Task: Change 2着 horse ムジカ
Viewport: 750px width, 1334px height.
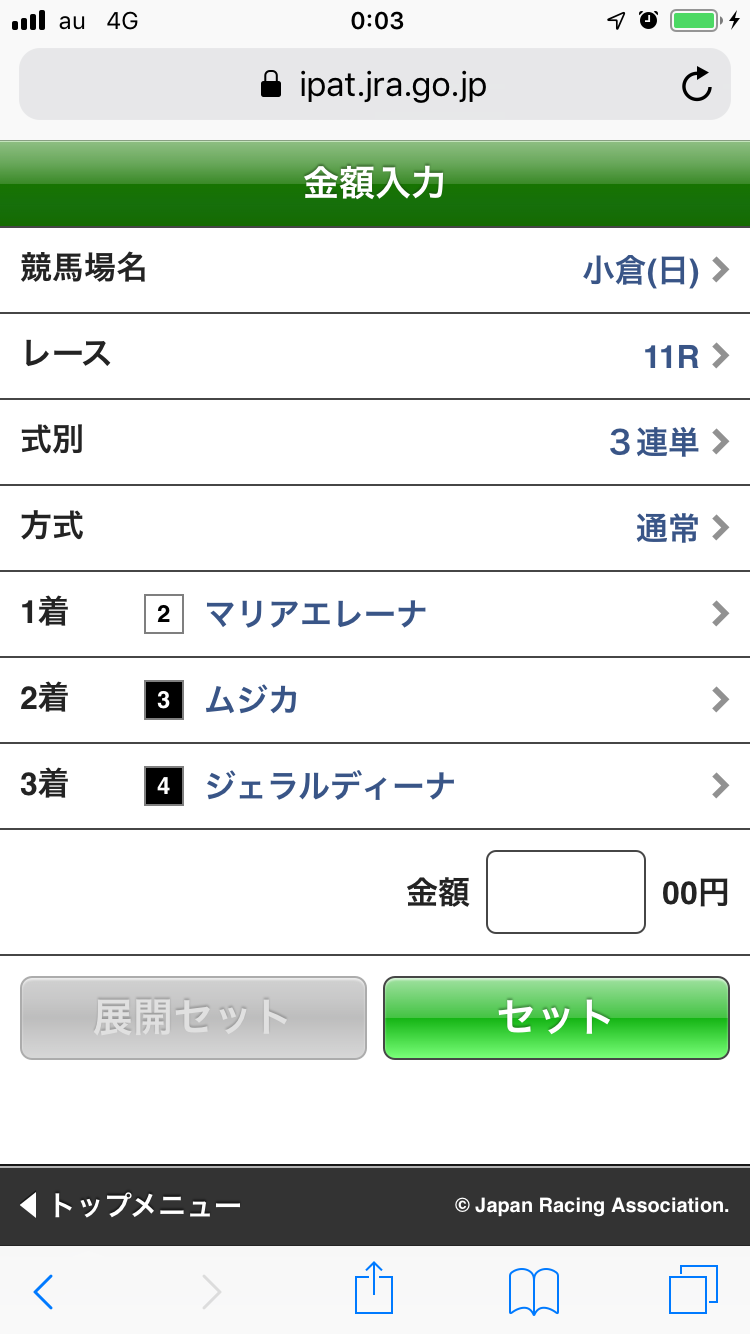Action: tap(375, 700)
